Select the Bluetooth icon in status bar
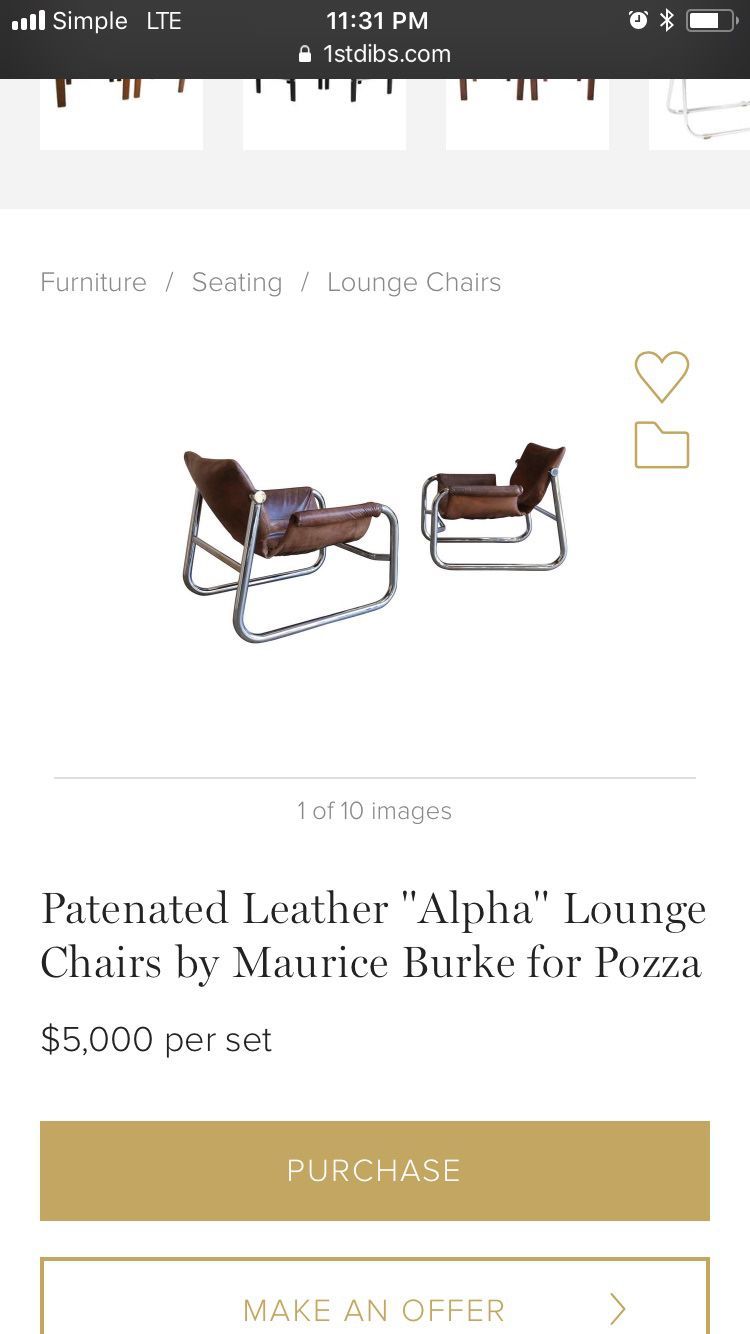Screen dimensions: 750x1334 click(666, 19)
